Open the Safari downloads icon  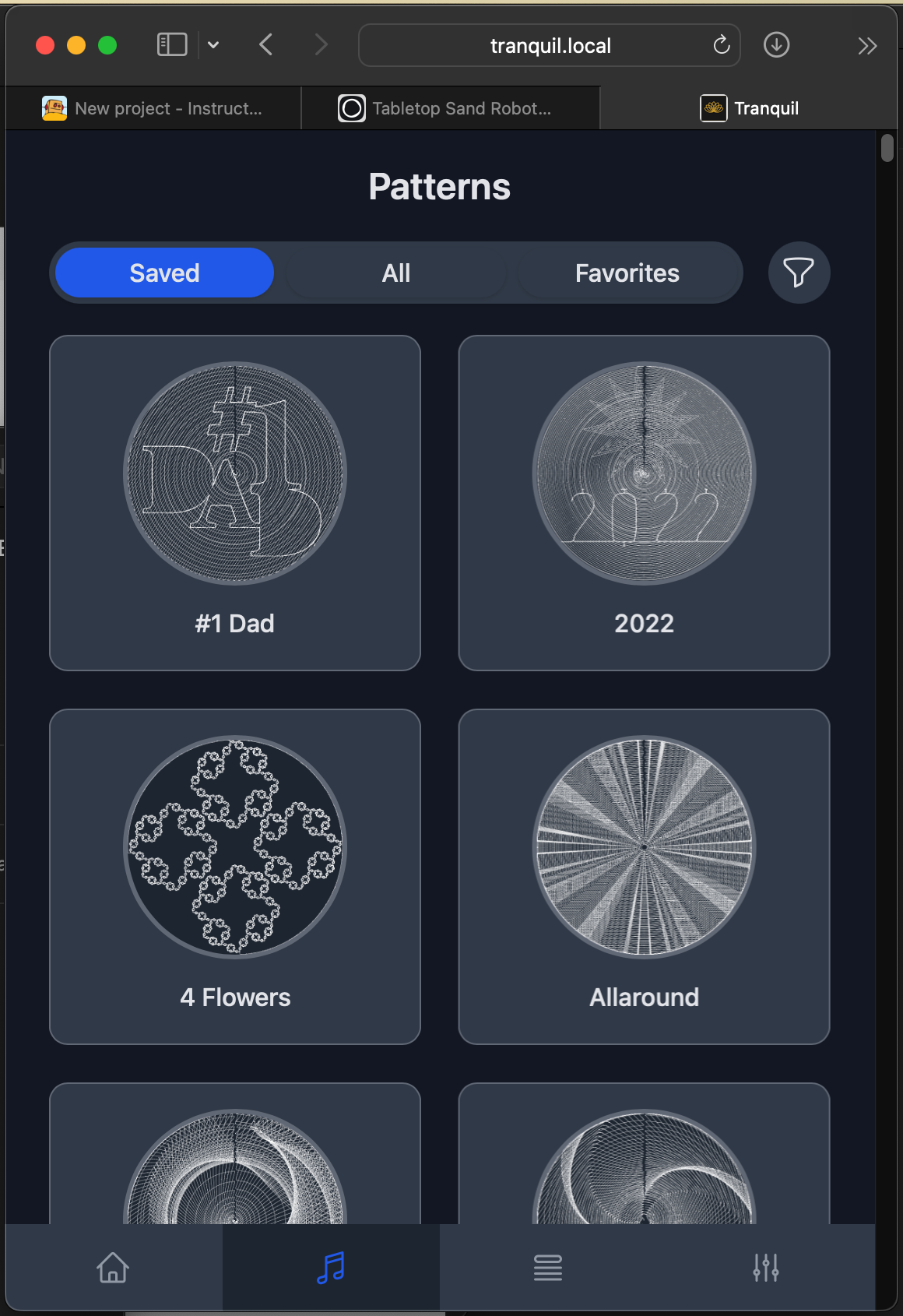[775, 45]
